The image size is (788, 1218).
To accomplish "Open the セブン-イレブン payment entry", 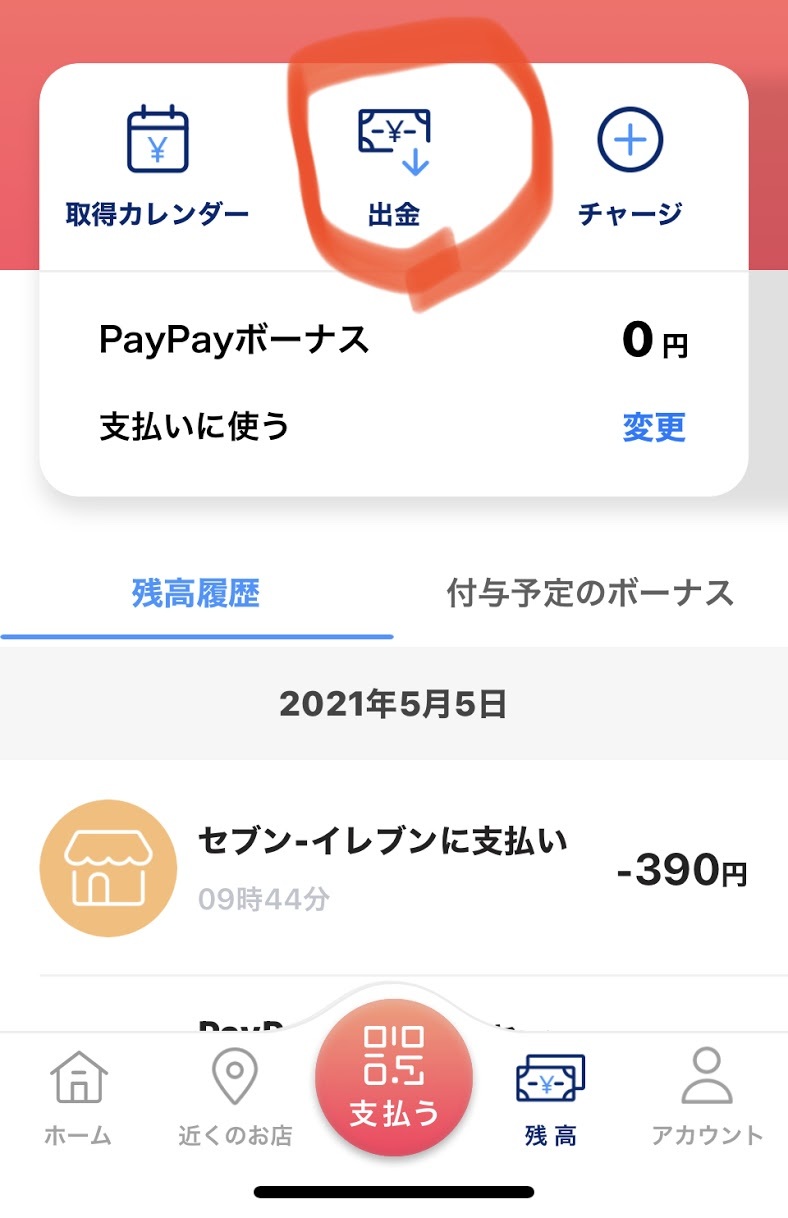I will [394, 868].
